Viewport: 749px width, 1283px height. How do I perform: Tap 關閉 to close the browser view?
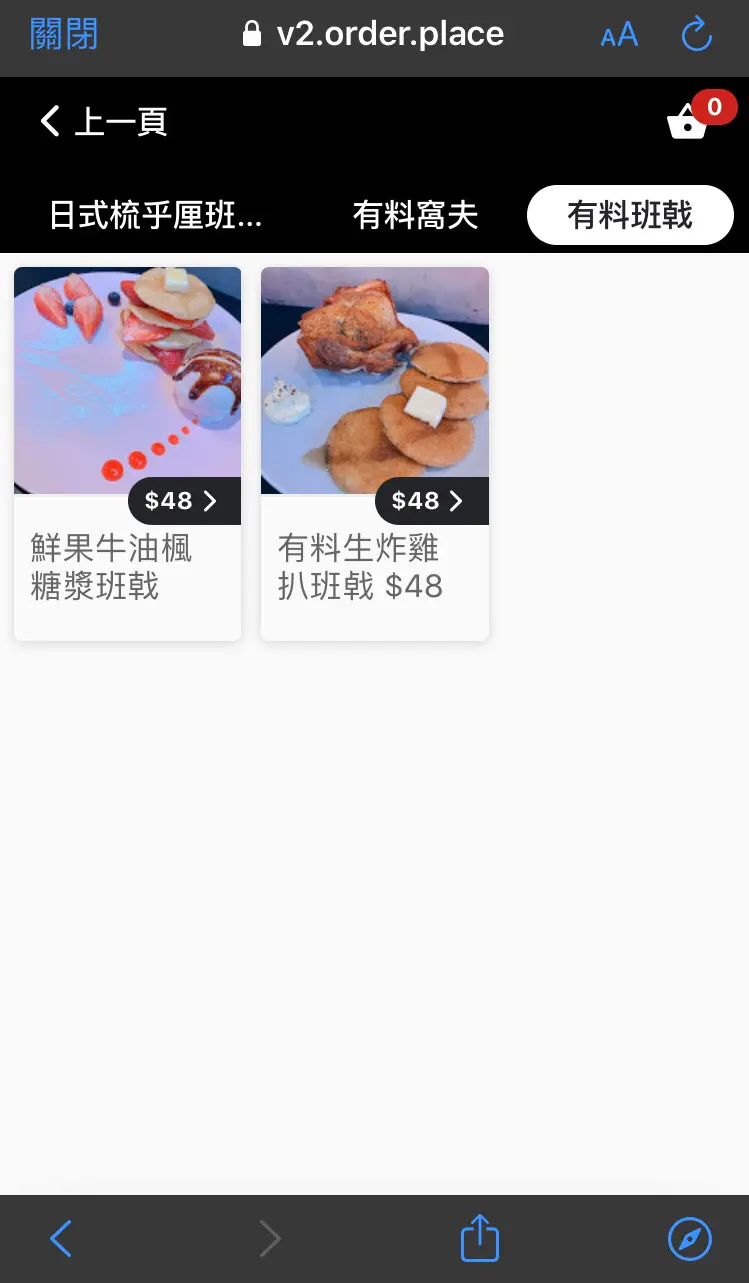64,35
